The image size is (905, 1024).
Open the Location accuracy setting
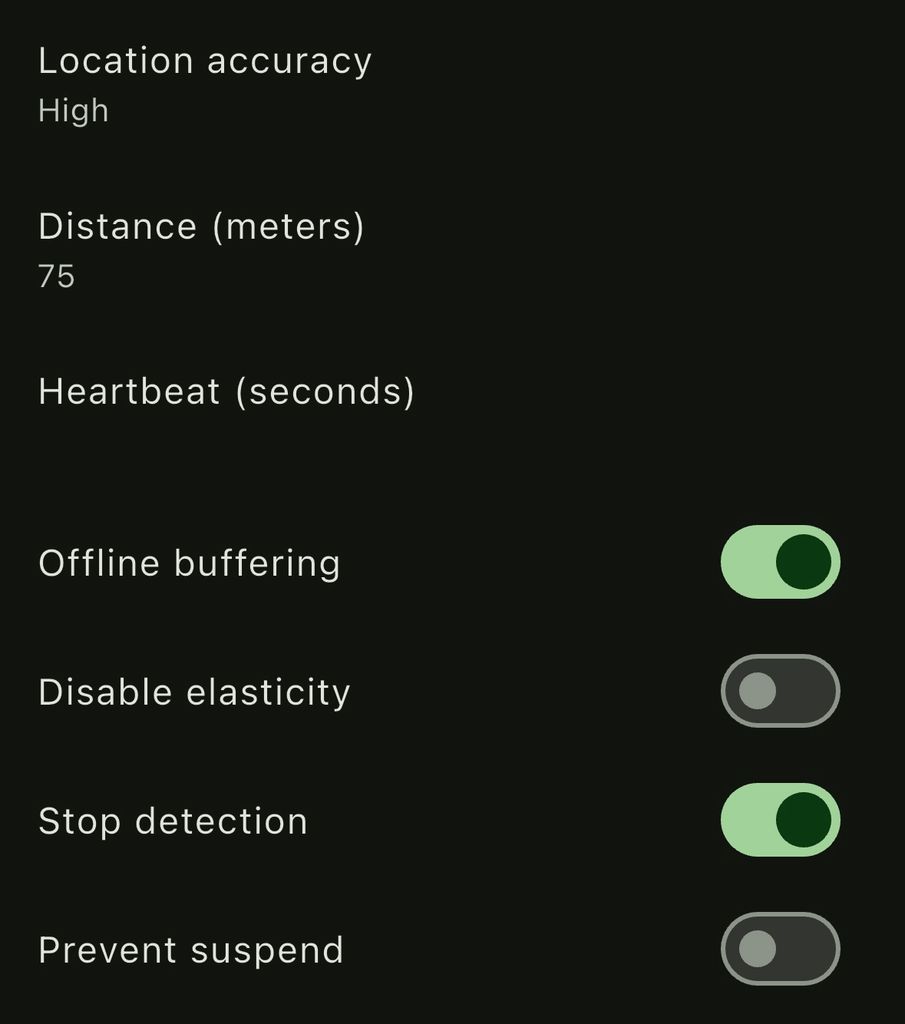coord(205,84)
